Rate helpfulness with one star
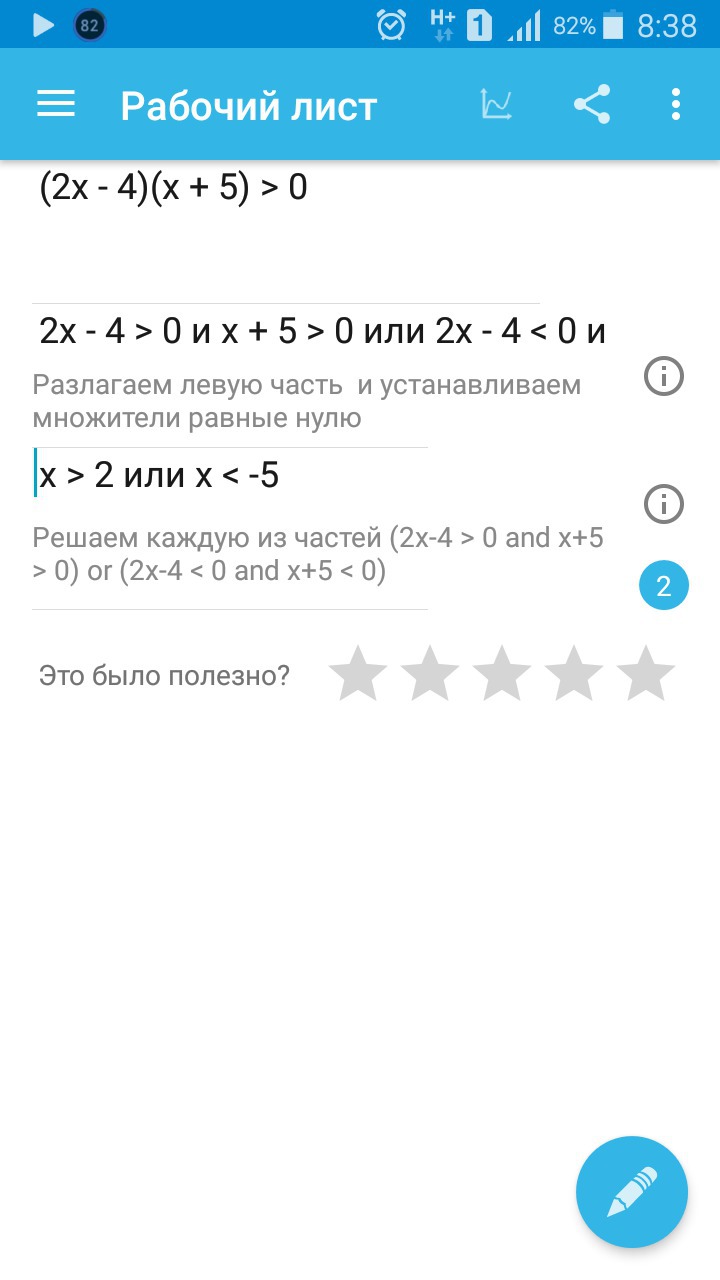Viewport: 720px width, 1280px height. (358, 673)
